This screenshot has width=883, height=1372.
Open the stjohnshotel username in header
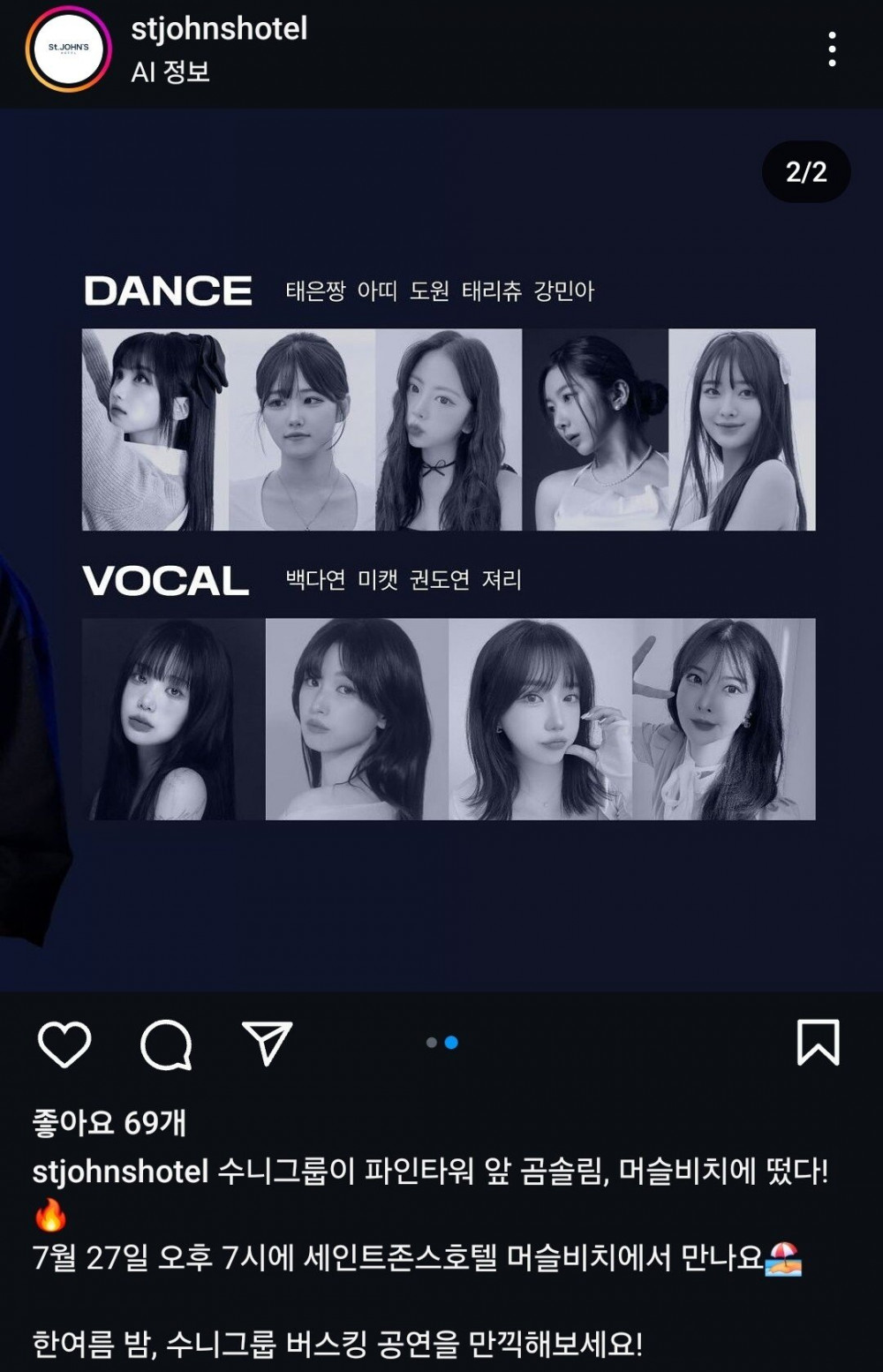click(x=219, y=29)
